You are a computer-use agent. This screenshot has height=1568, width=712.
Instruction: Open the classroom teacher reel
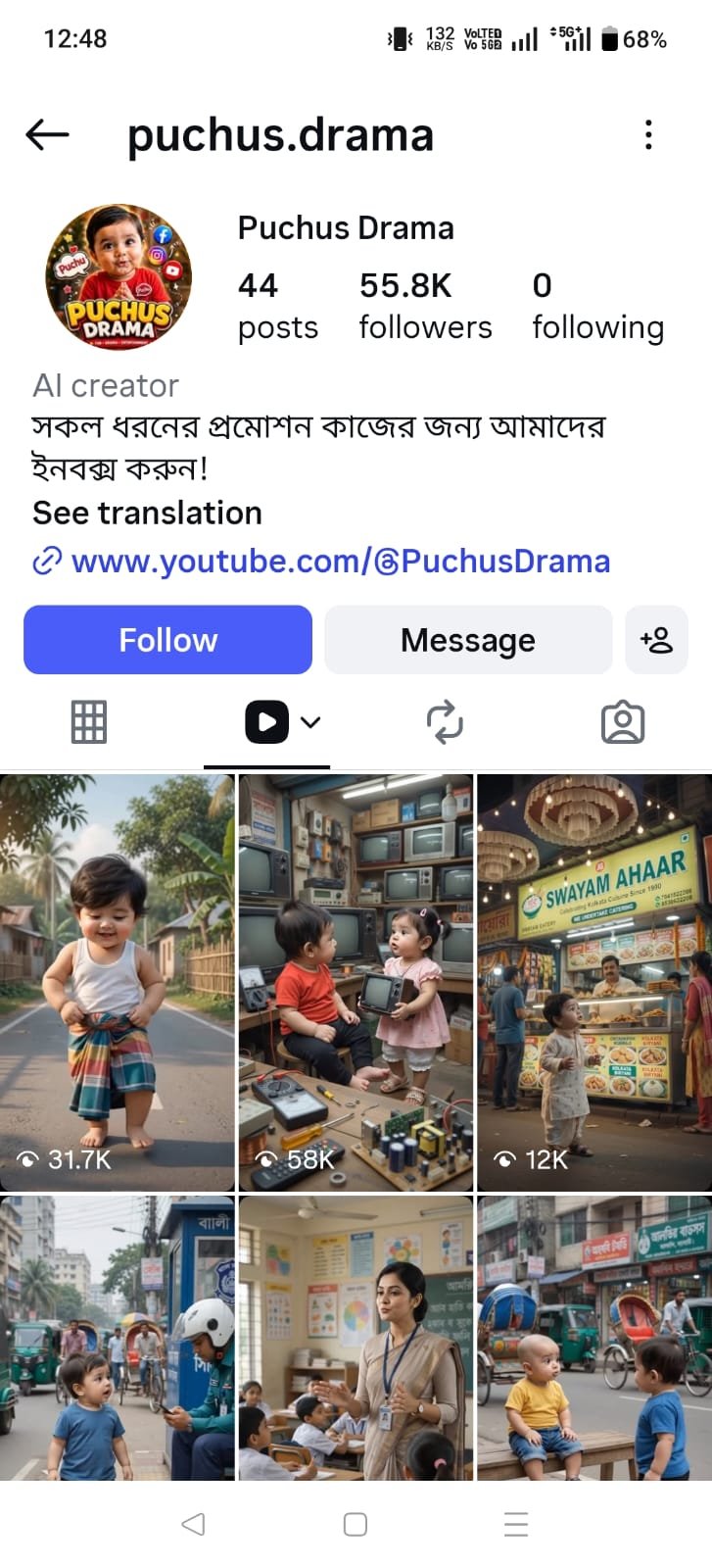pos(356,1338)
